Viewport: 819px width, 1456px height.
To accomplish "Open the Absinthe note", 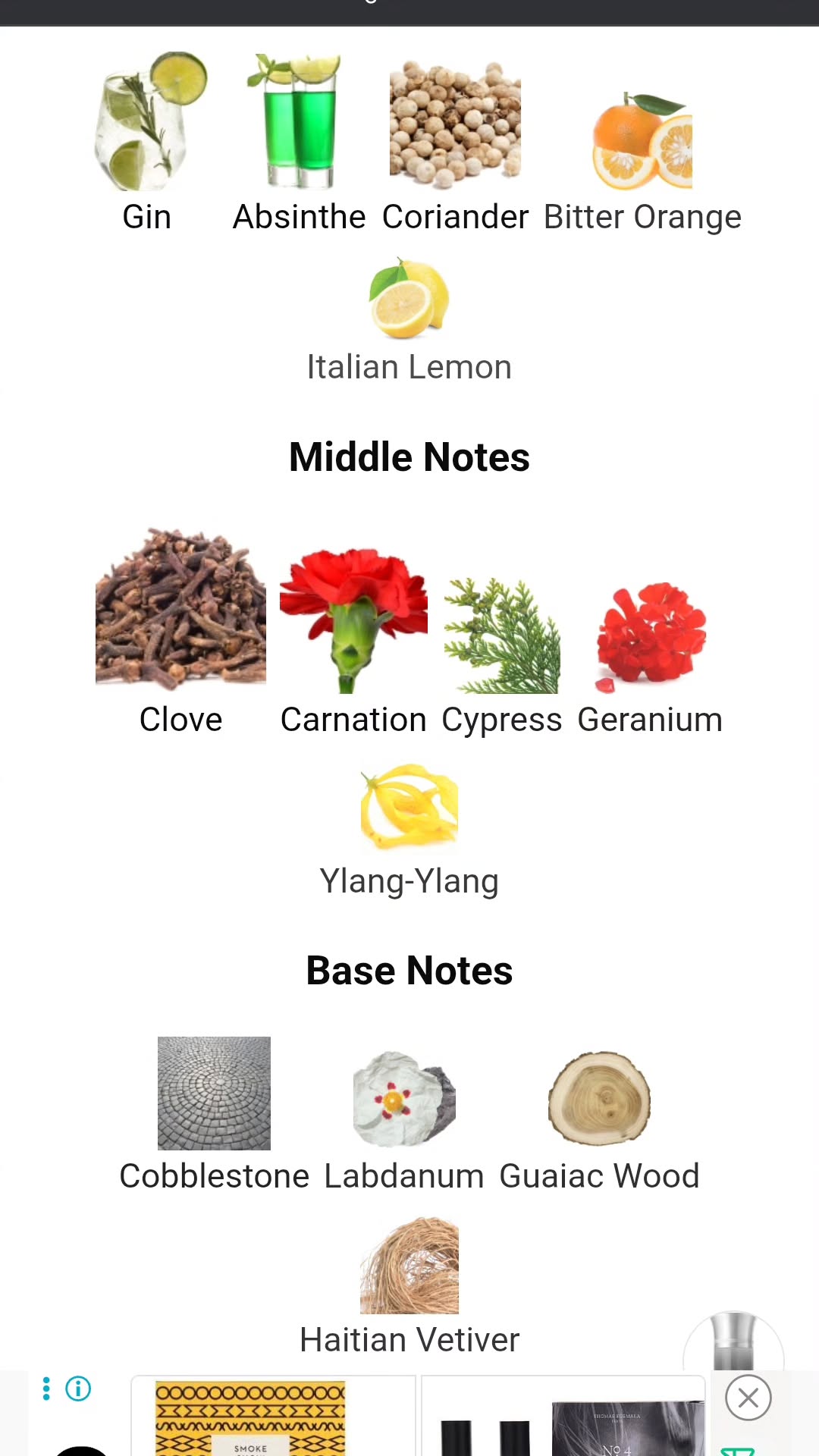I will [299, 144].
